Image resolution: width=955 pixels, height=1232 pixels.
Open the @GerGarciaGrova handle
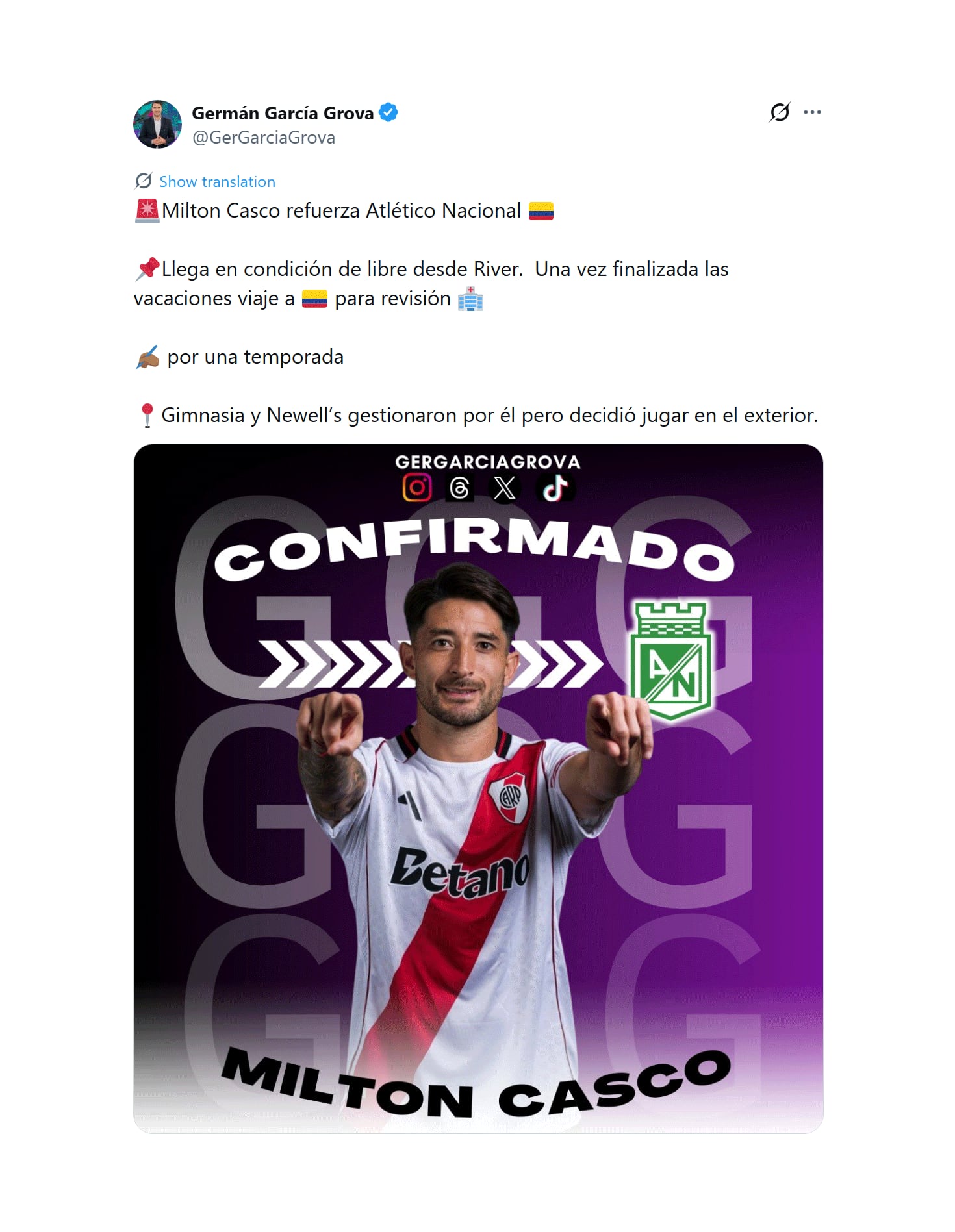260,137
